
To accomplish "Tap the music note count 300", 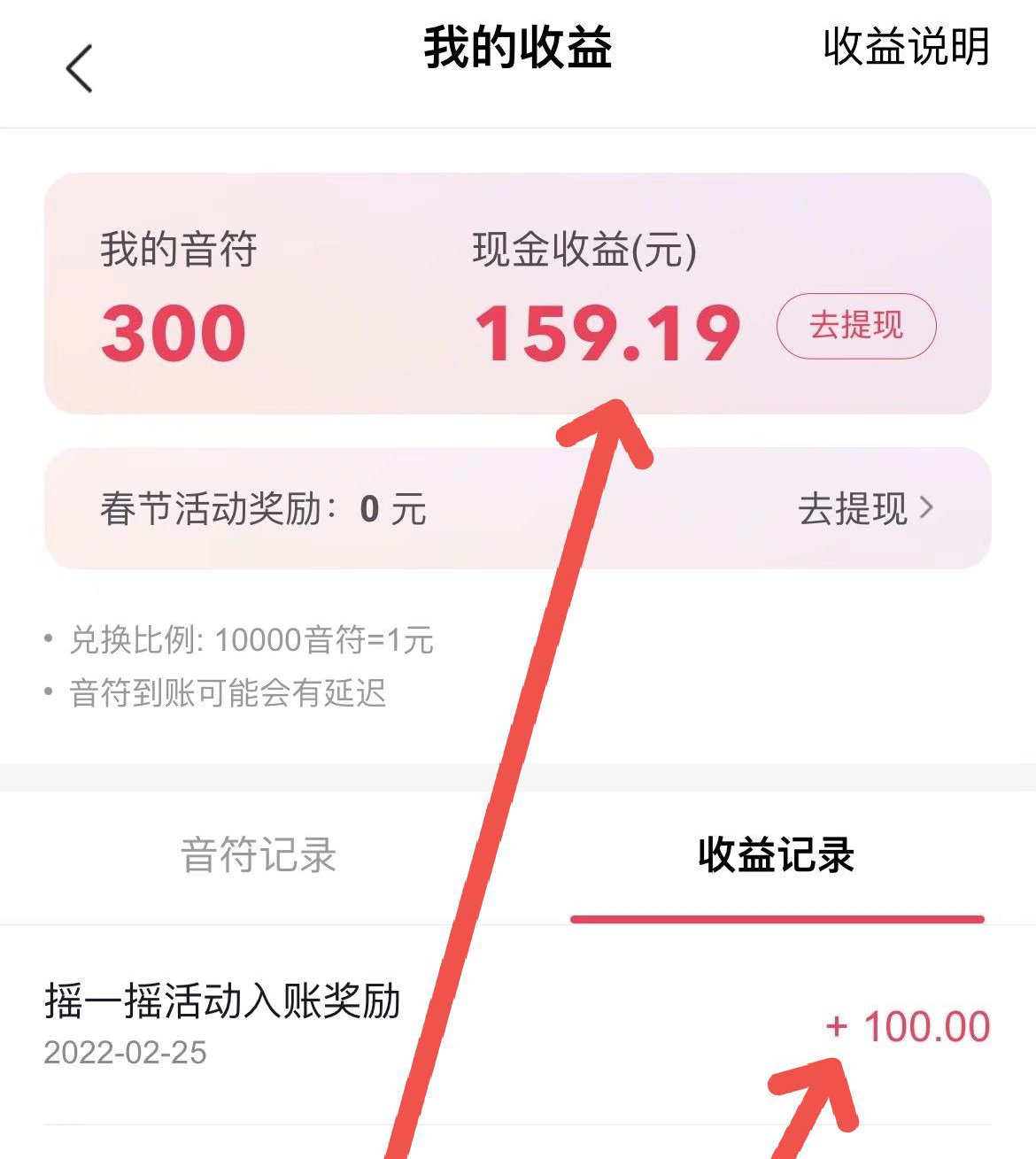I will point(174,332).
